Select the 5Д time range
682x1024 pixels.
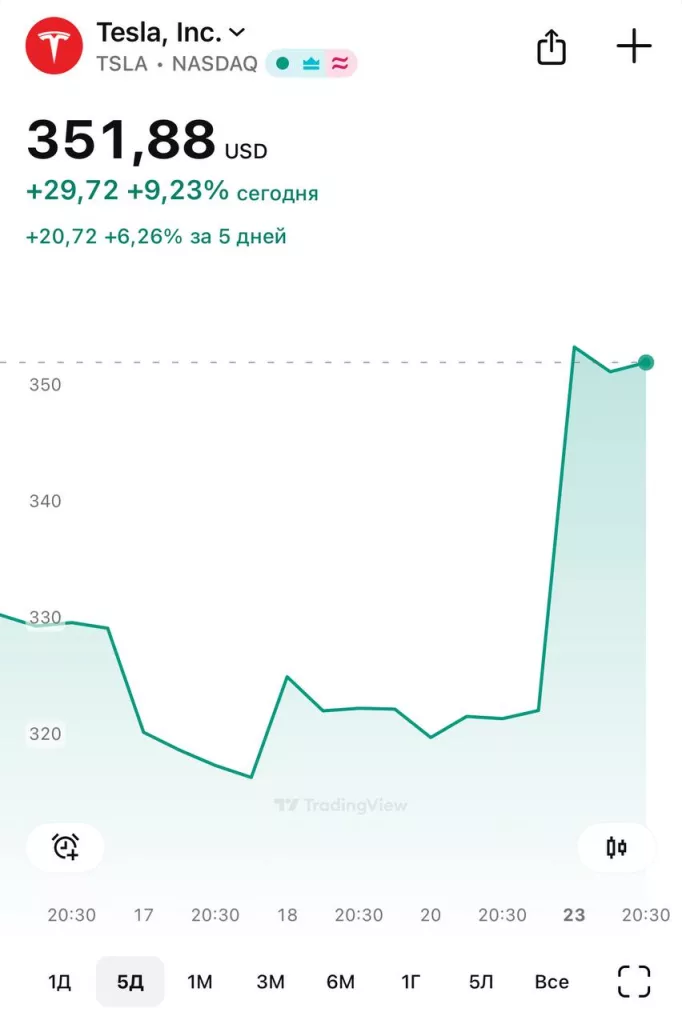click(x=130, y=981)
